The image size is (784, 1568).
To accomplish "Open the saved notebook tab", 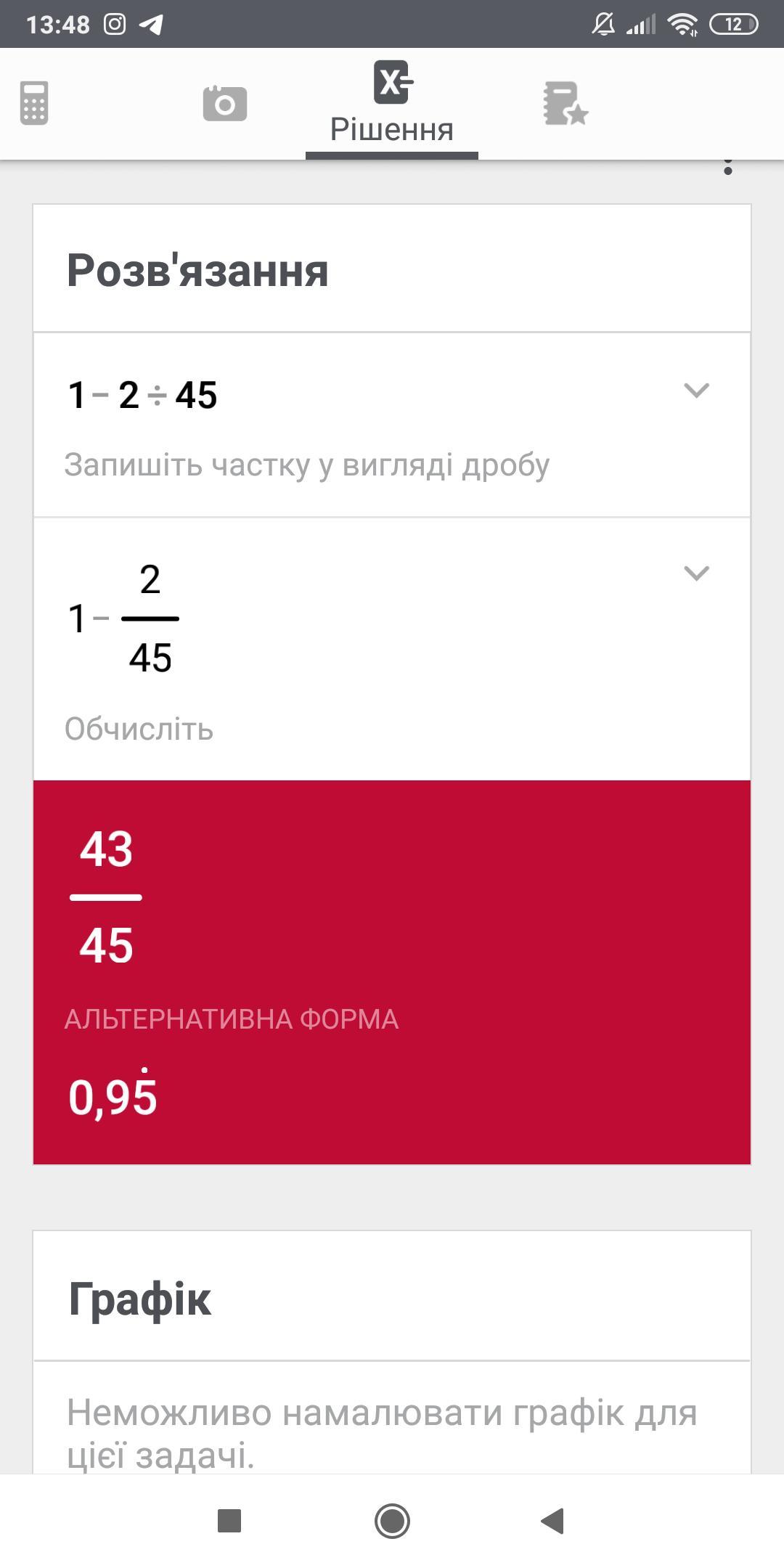I will coord(565,103).
